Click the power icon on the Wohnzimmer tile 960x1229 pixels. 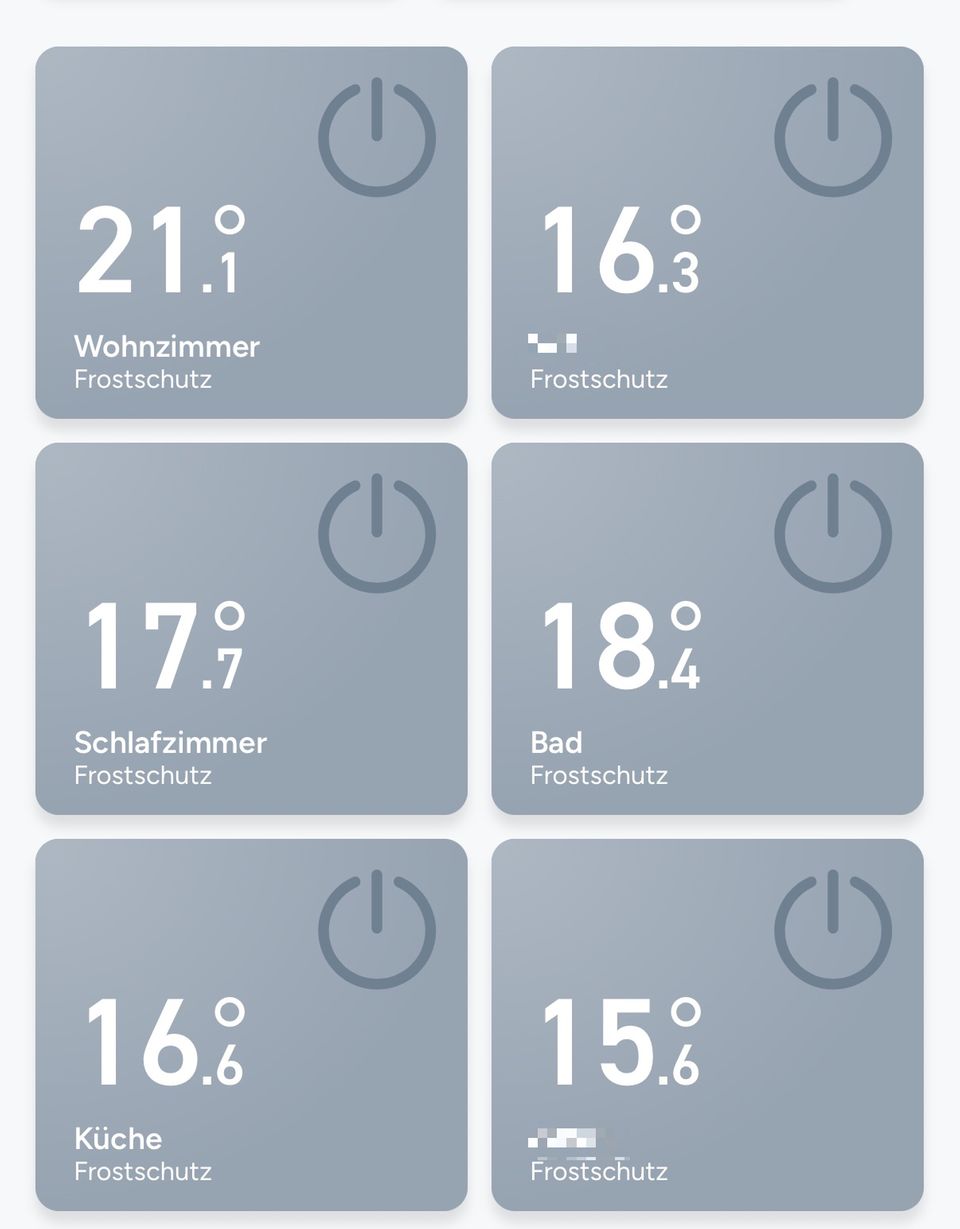(375, 135)
